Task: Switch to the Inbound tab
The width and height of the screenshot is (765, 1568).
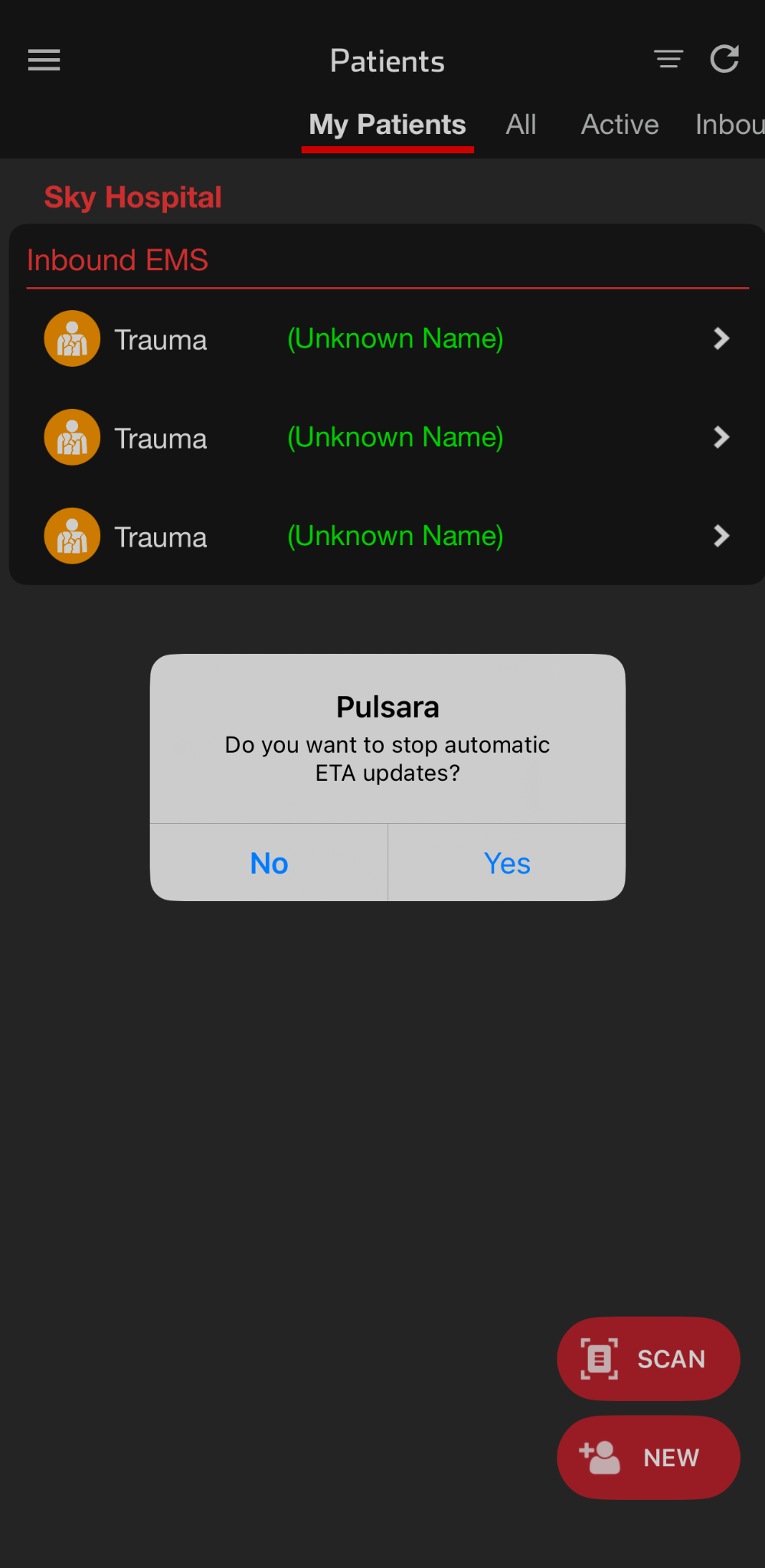Action: 727,124
